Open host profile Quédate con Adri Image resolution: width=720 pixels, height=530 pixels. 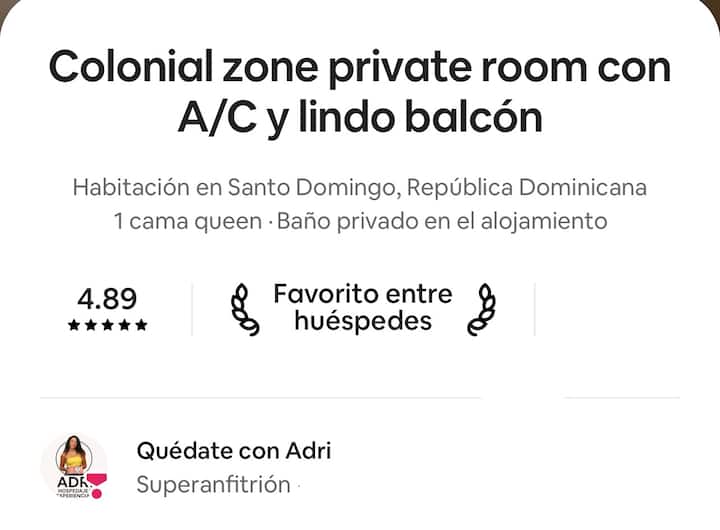tap(233, 451)
